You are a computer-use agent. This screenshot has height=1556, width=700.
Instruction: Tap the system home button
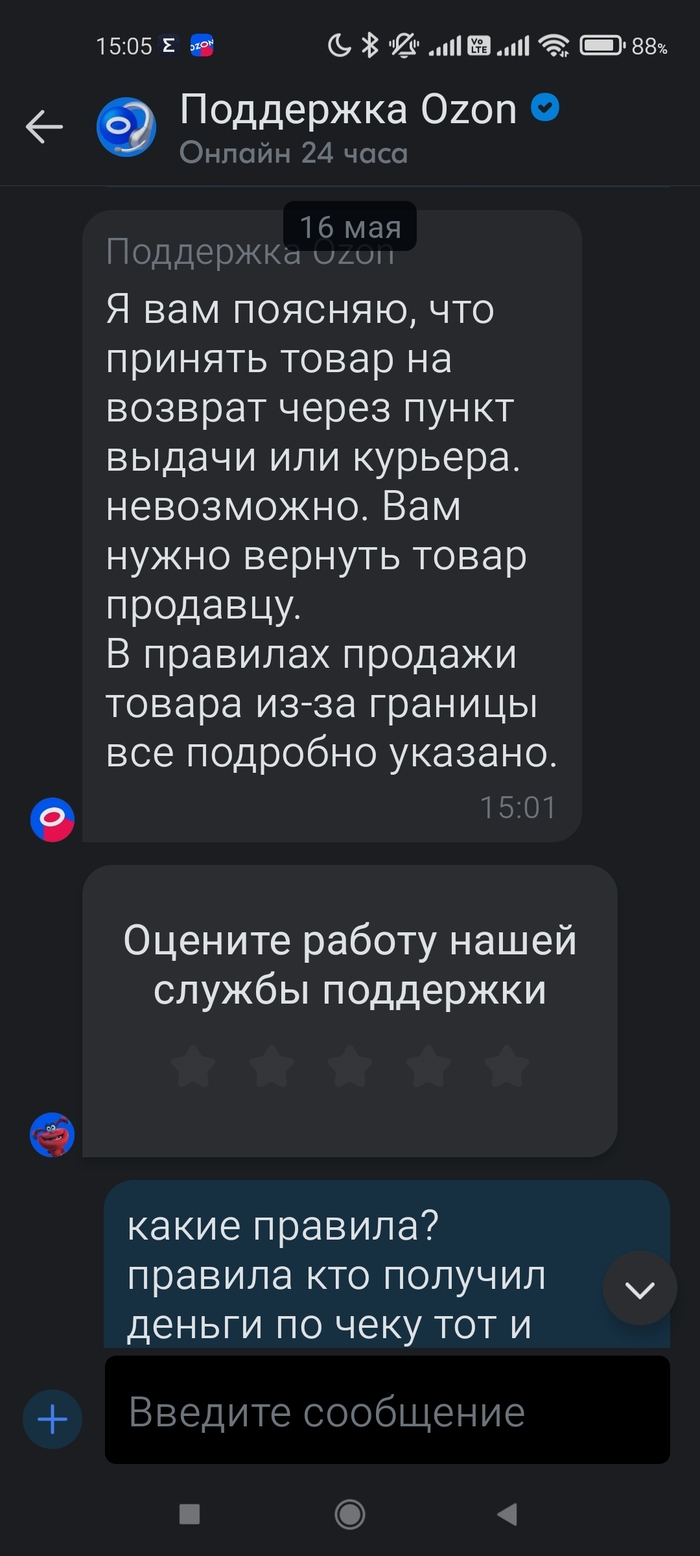349,1514
